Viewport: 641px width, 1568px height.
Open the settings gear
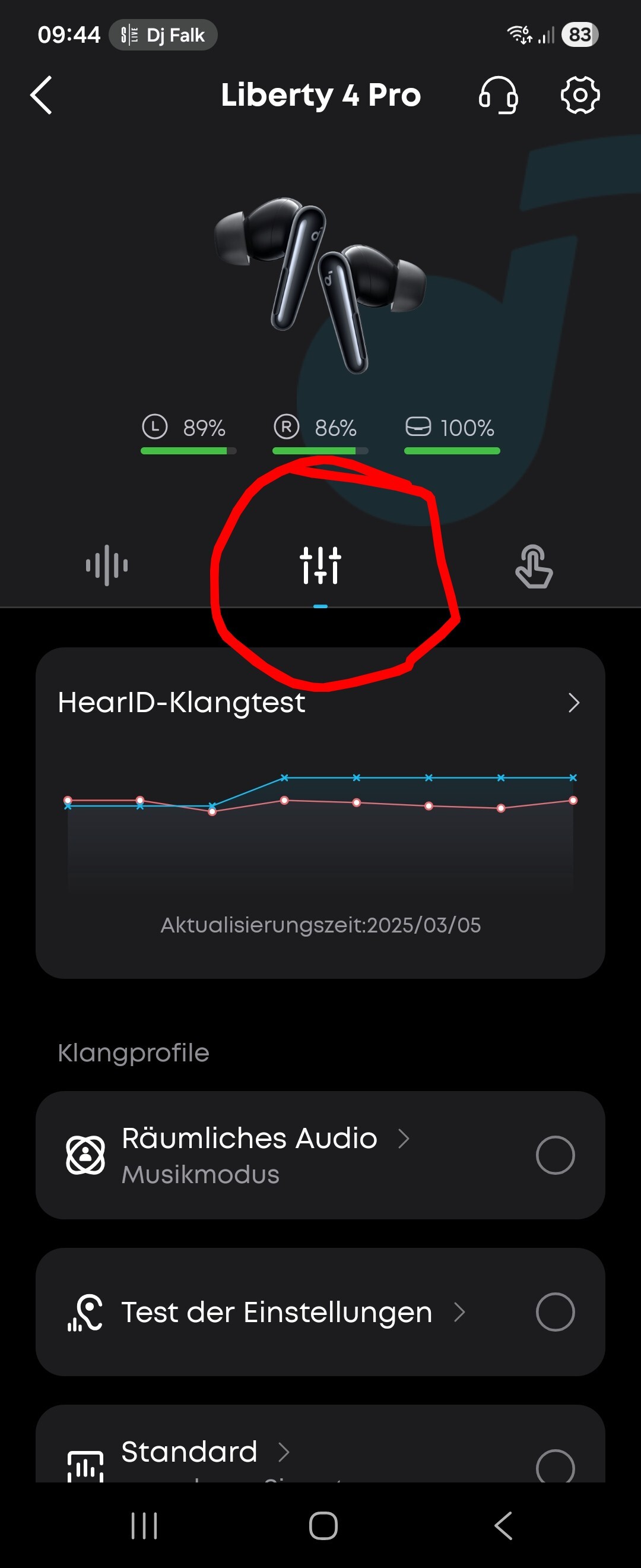pos(580,95)
